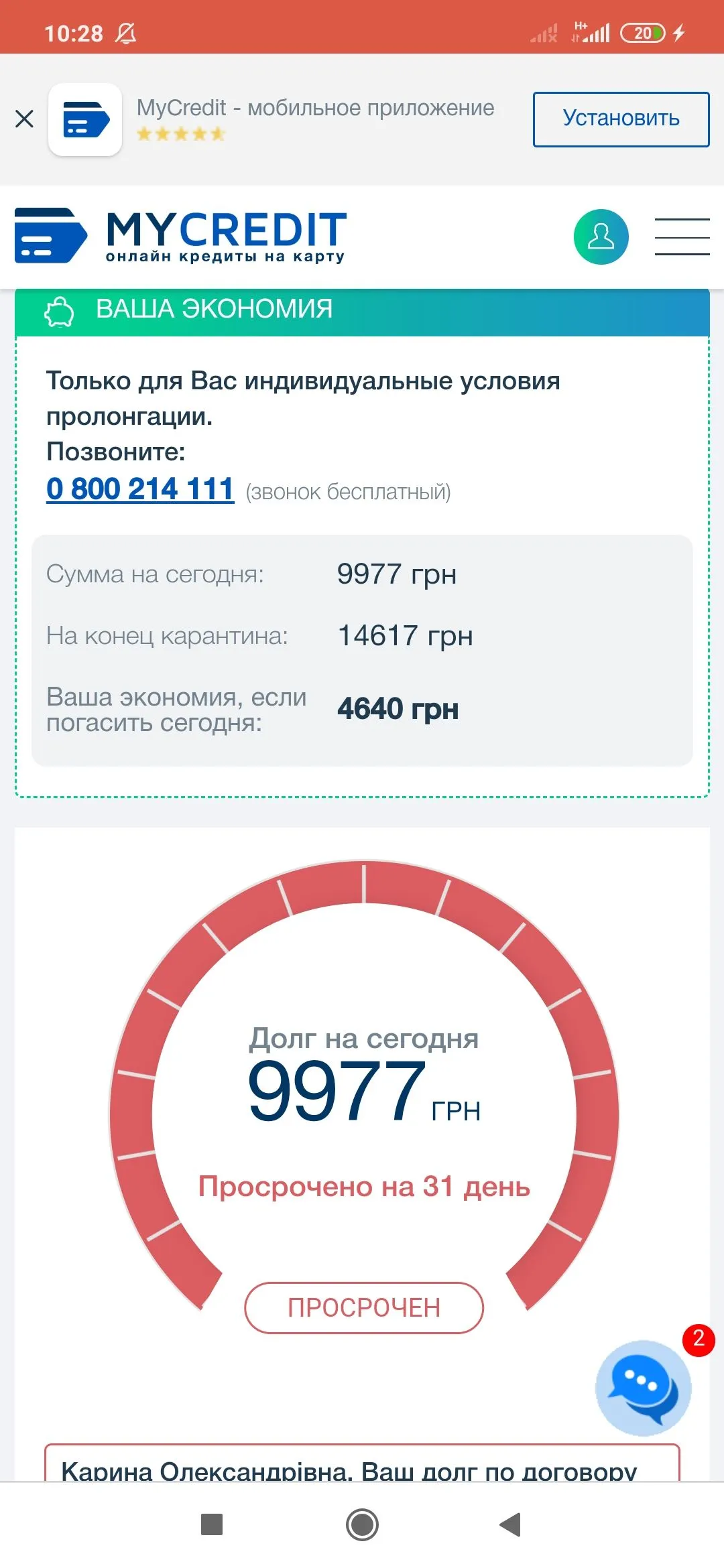Open the user profile icon
724x1568 pixels.
click(601, 237)
